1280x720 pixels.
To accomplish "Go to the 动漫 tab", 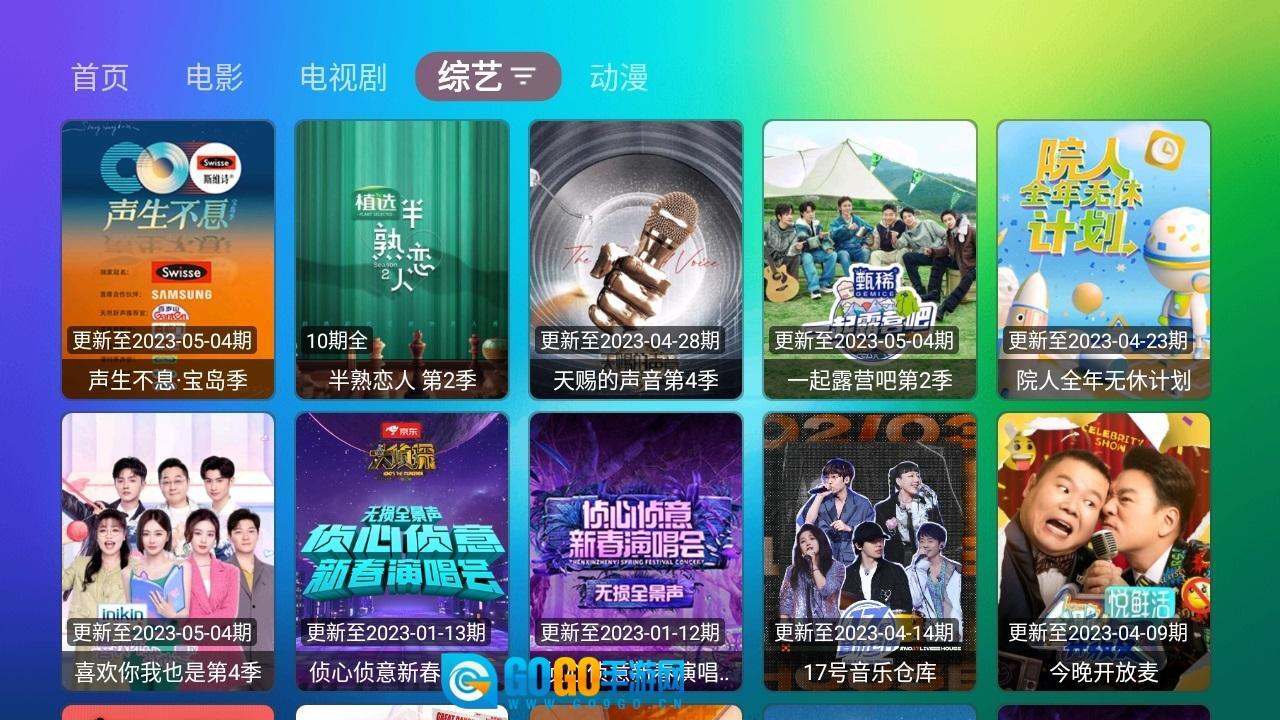I will pos(619,77).
